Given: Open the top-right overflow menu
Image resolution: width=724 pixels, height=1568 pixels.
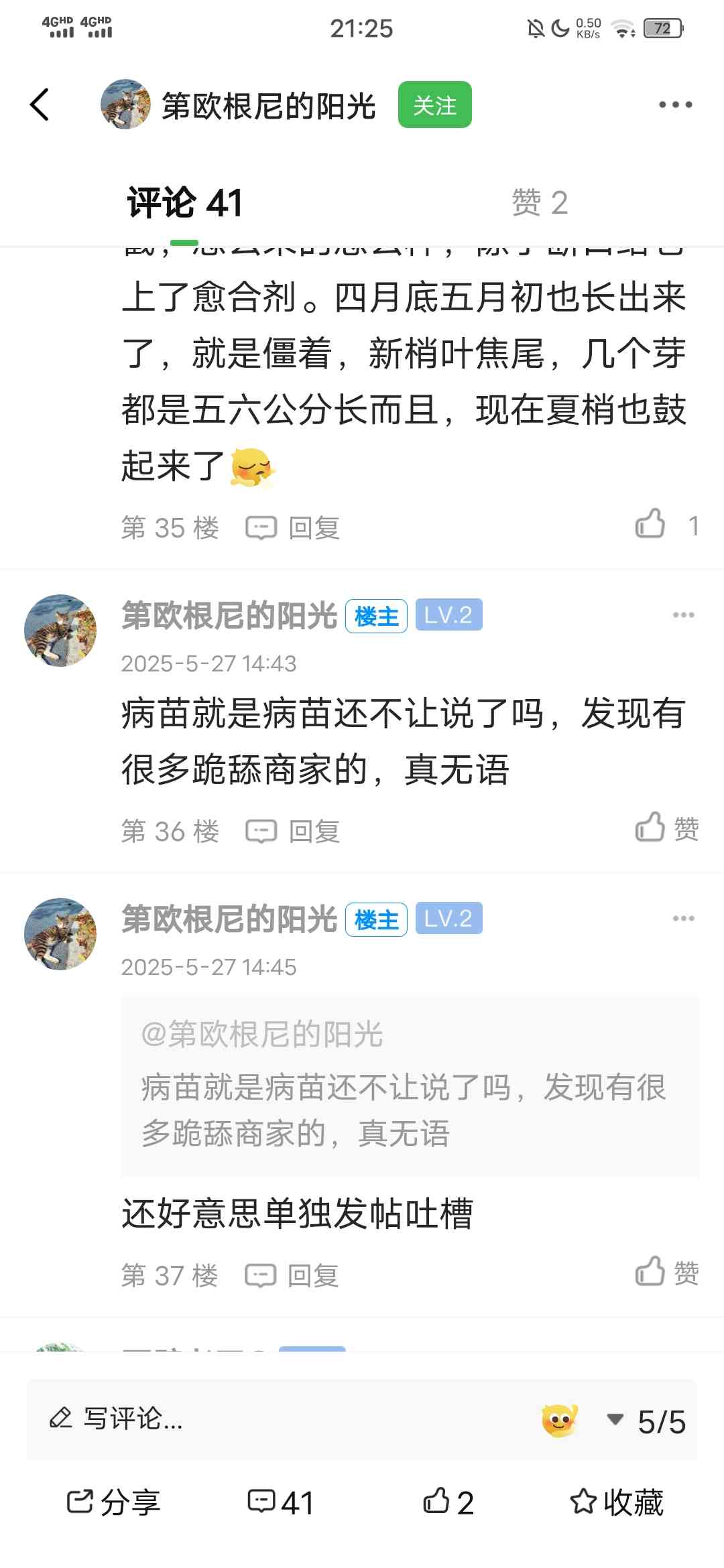Looking at the screenshot, I should coord(675,105).
